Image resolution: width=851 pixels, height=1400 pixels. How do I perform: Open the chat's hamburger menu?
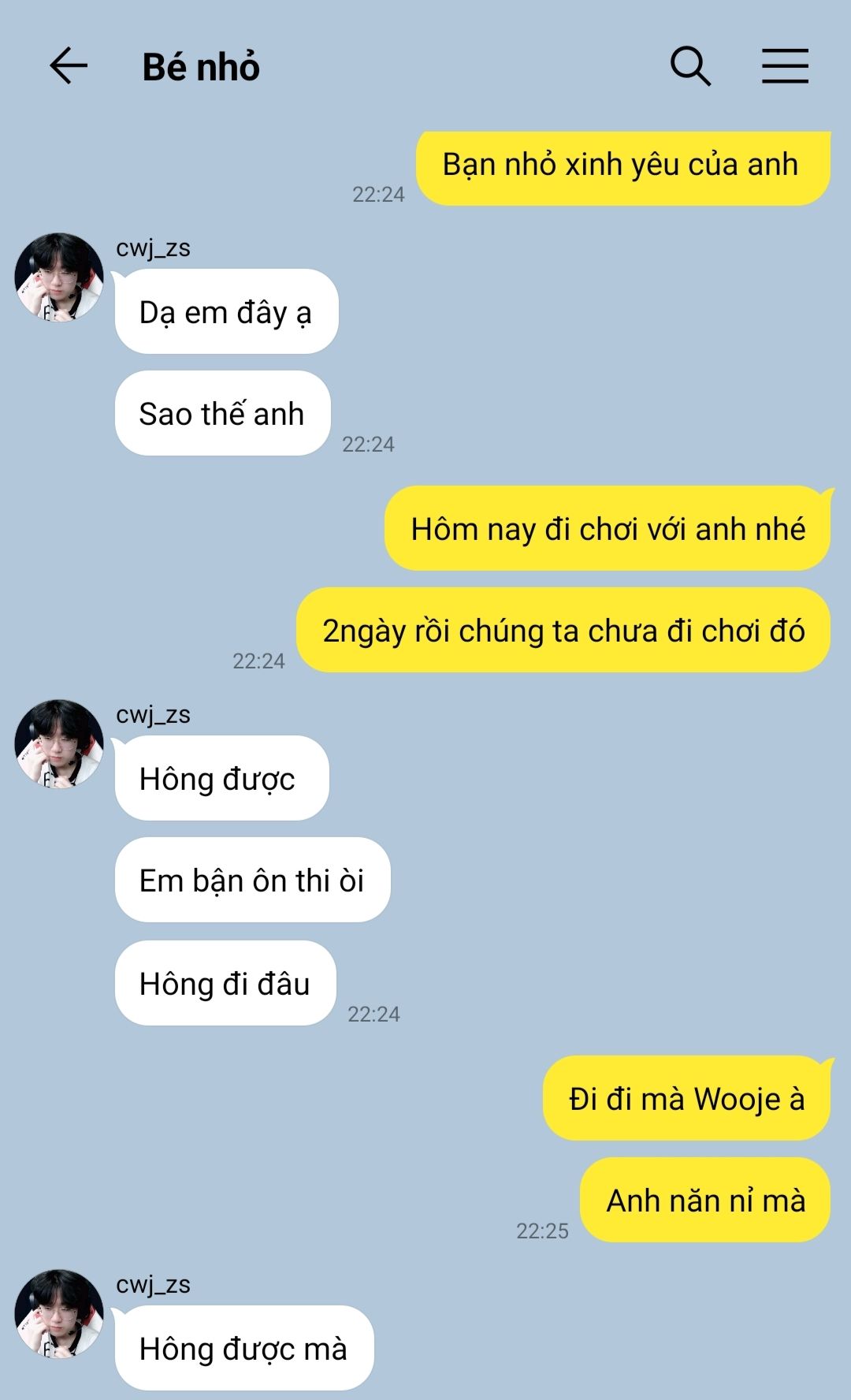785,65
